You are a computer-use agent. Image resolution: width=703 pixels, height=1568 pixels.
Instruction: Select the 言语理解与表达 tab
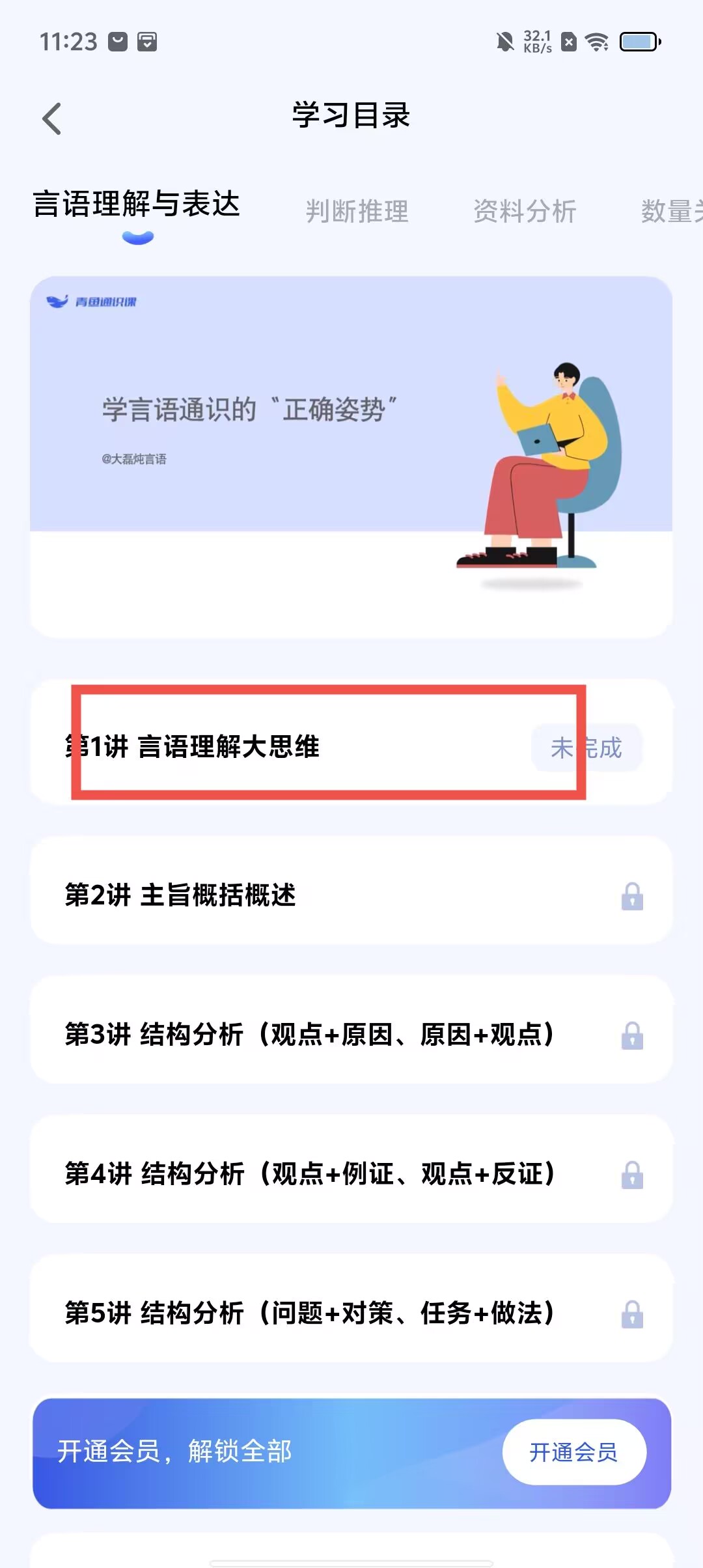pyautogui.click(x=137, y=204)
